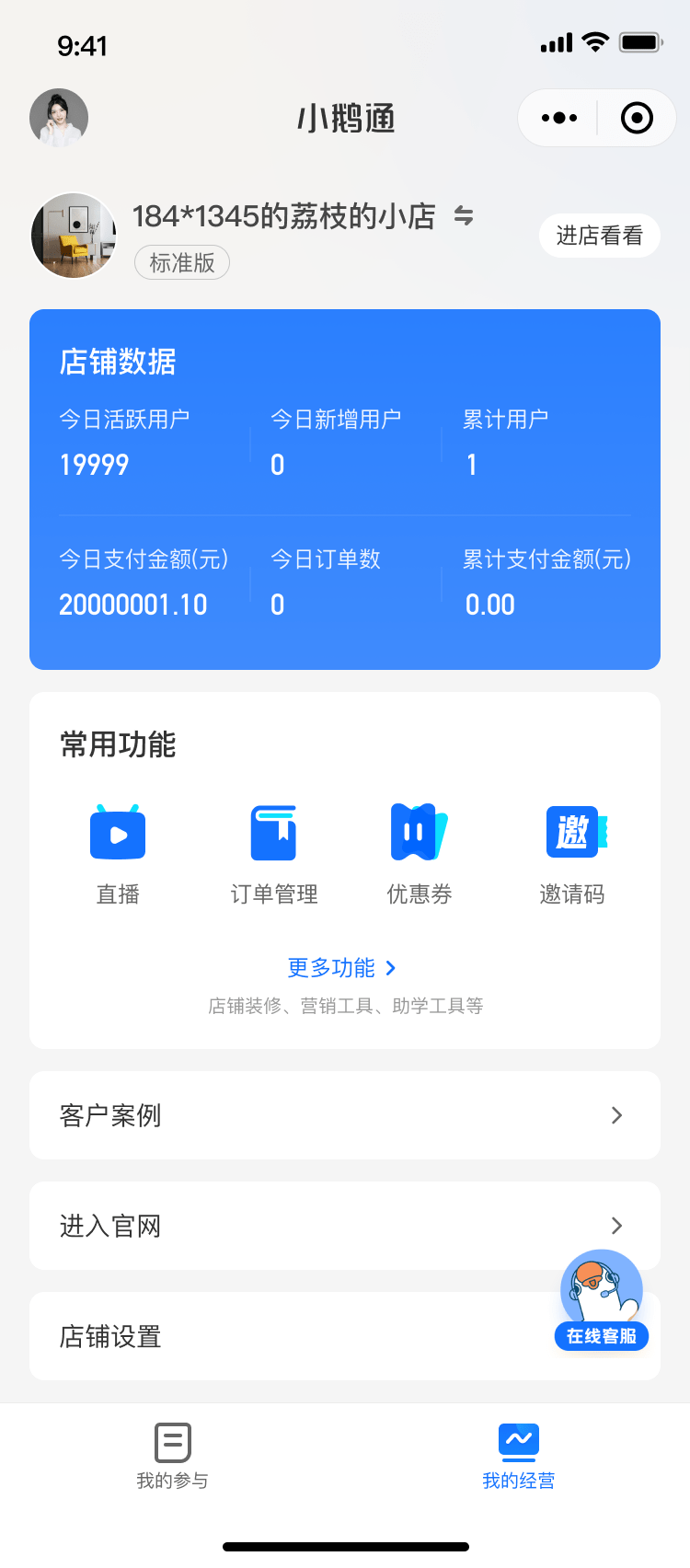Viewport: 690px width, 1568px height.
Task: Tap the shop photo thumbnail
Action: coord(74,236)
